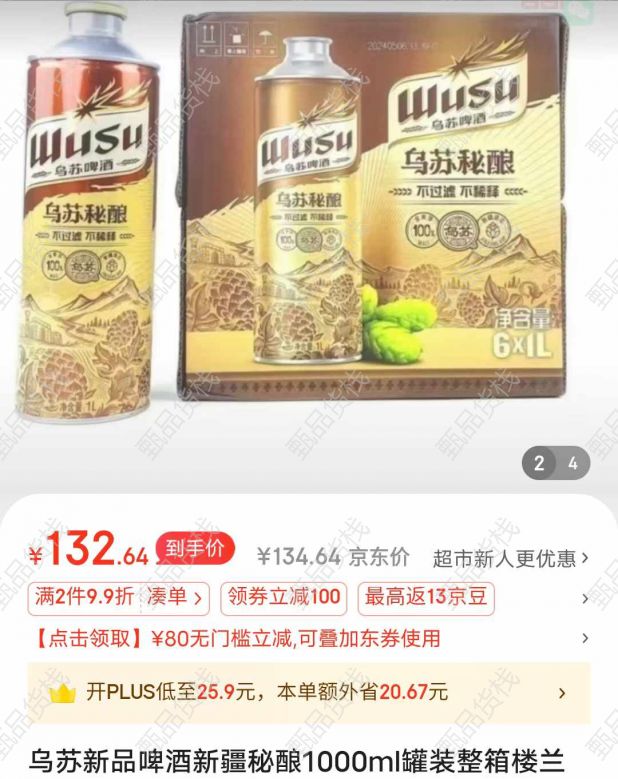
Task: Tap the 2/4 image page indicator
Action: tap(556, 463)
